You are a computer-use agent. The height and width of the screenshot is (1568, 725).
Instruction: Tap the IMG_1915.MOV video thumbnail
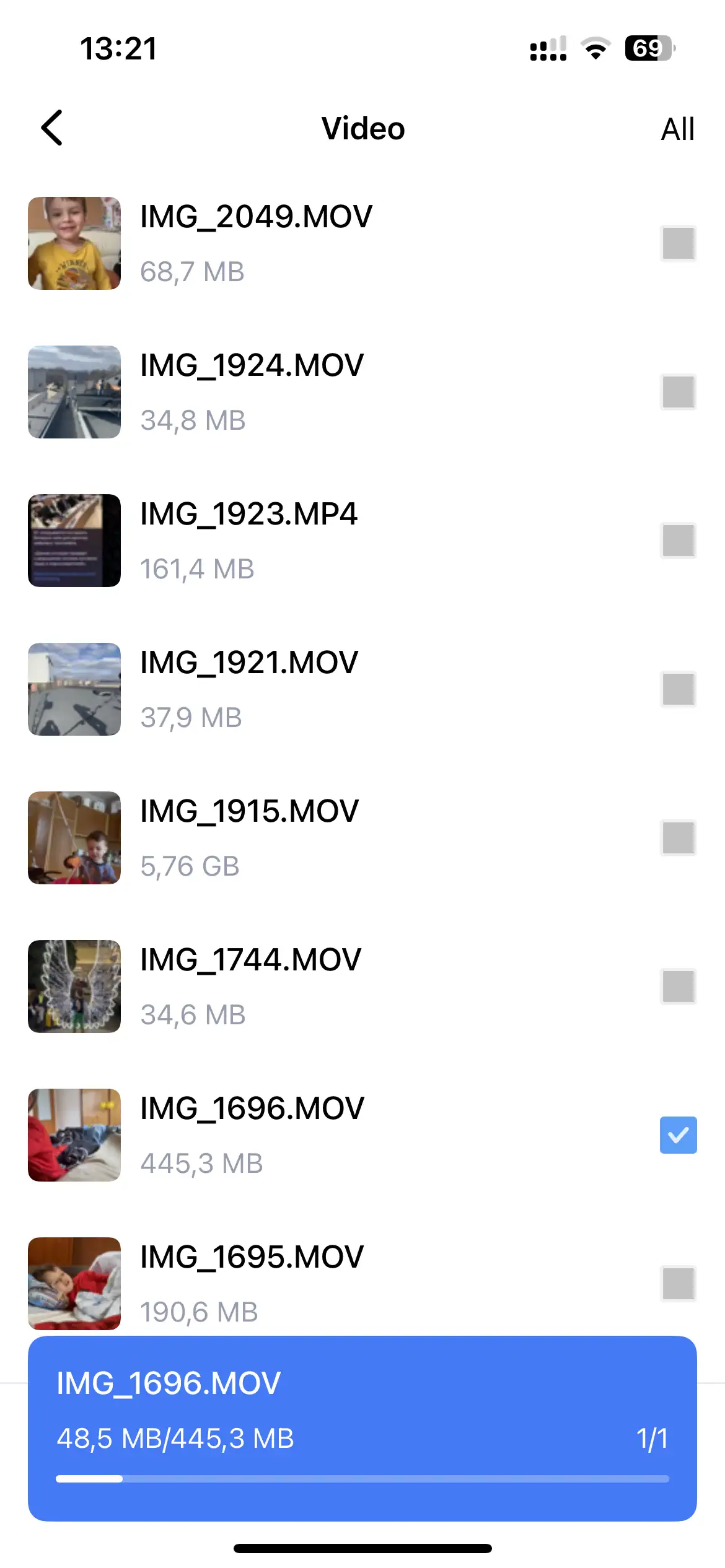[74, 838]
